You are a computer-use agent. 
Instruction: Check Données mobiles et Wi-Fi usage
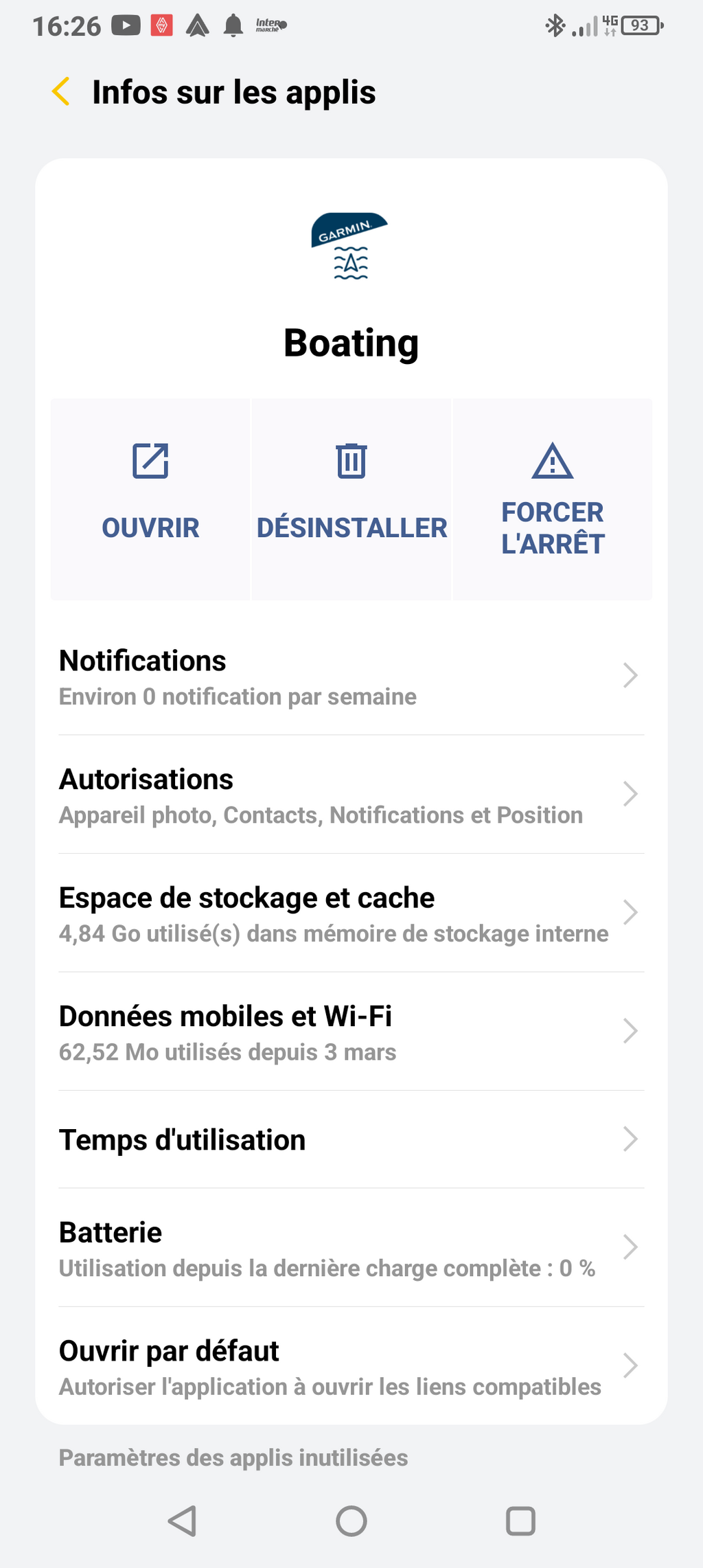(x=351, y=1032)
